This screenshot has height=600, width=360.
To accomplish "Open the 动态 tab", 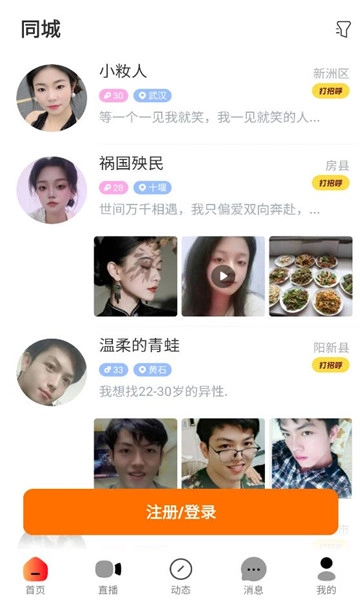I will pos(181,576).
